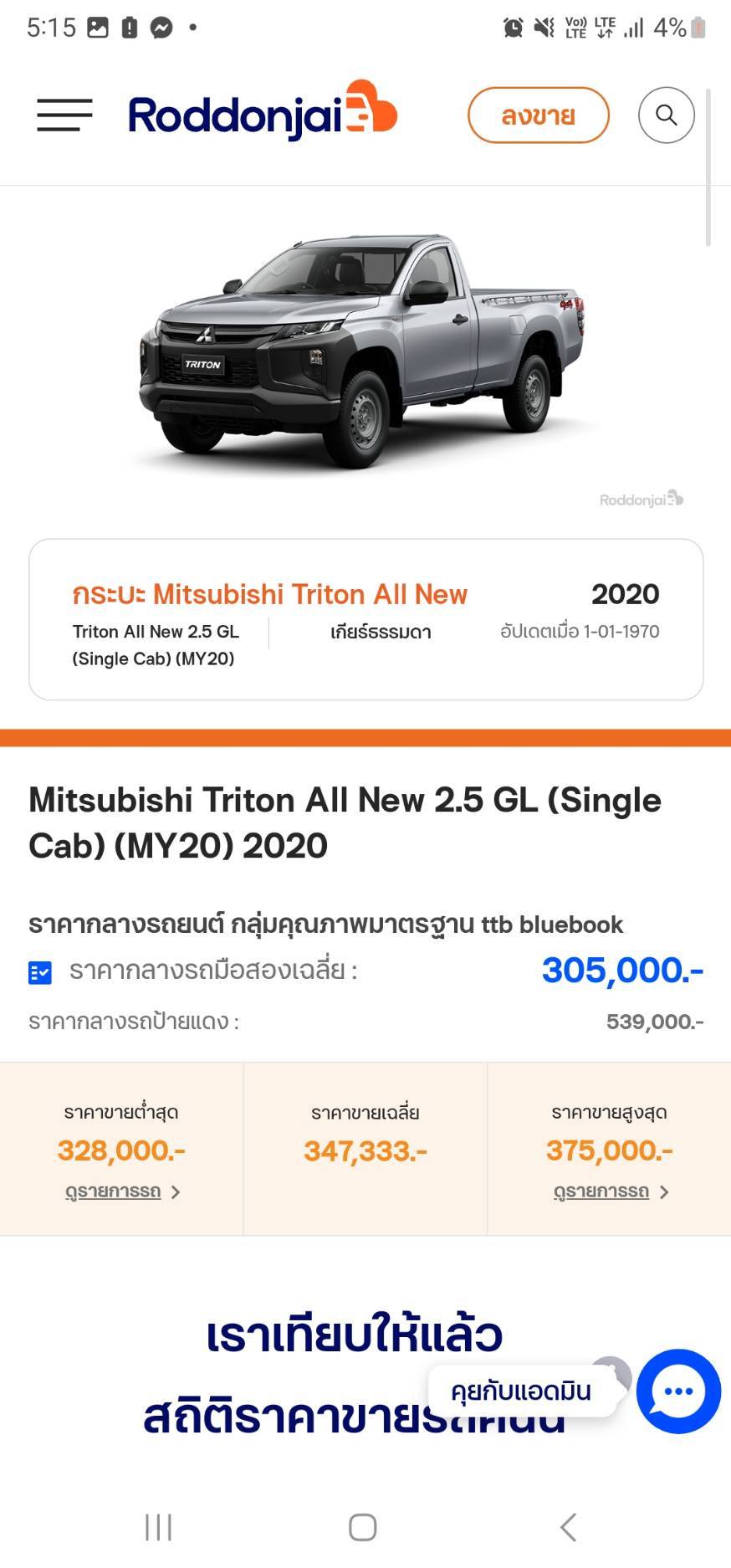Screen dimensions: 731x1568
Task: View car listings under lowest price 328,000
Action: click(x=122, y=1191)
